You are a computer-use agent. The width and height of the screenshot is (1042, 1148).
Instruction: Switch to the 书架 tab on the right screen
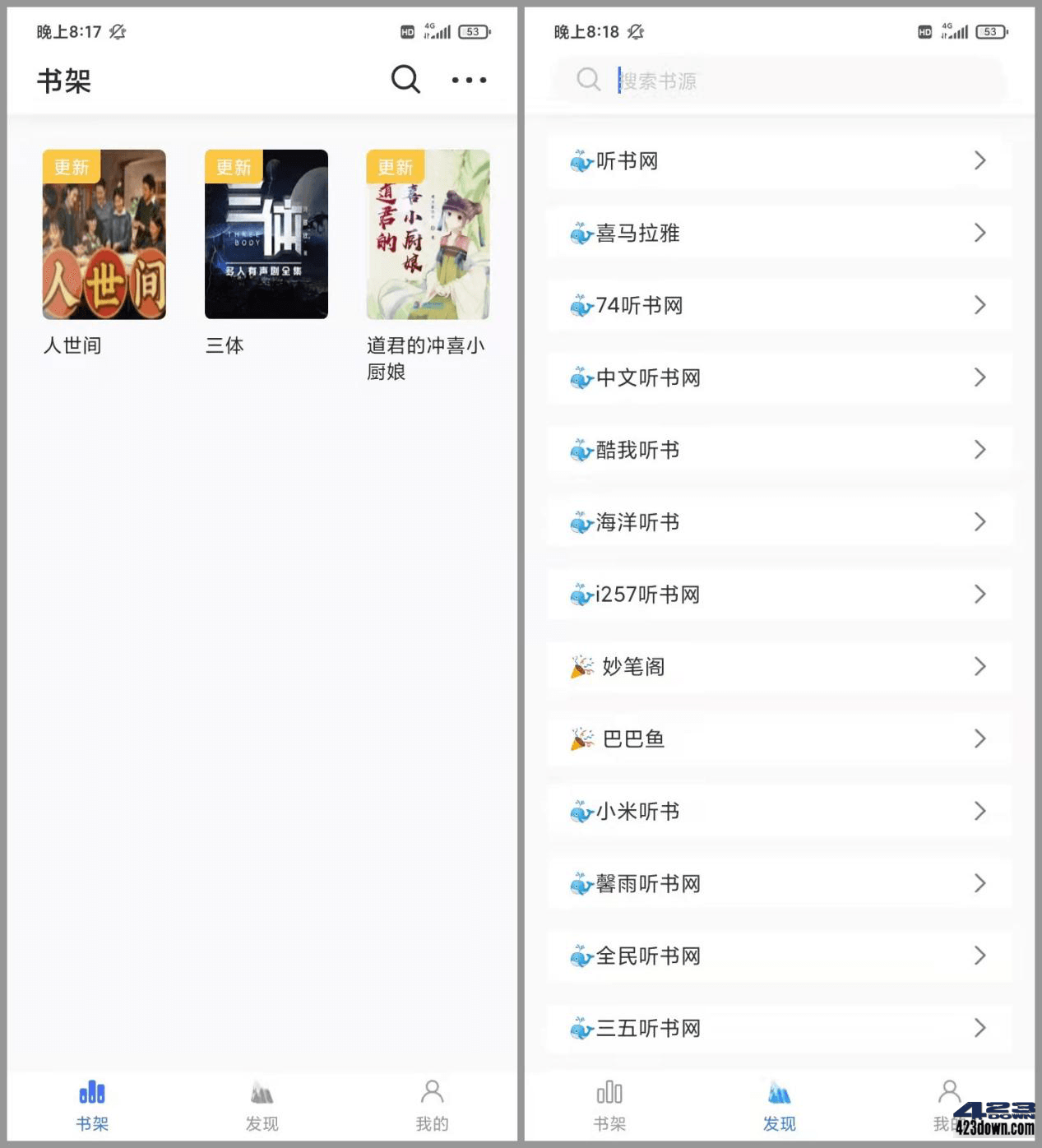tap(609, 1106)
